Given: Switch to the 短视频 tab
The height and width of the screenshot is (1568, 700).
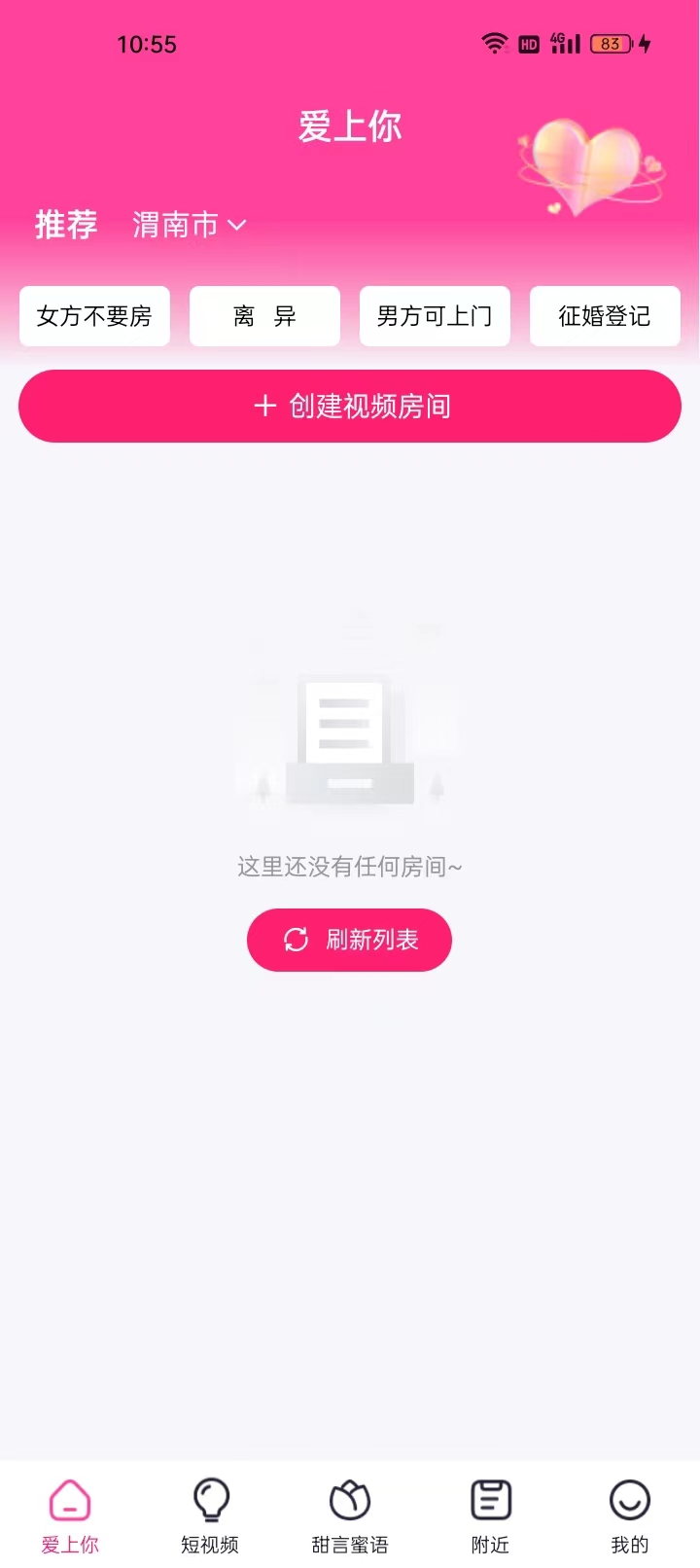Looking at the screenshot, I should click(x=210, y=1515).
